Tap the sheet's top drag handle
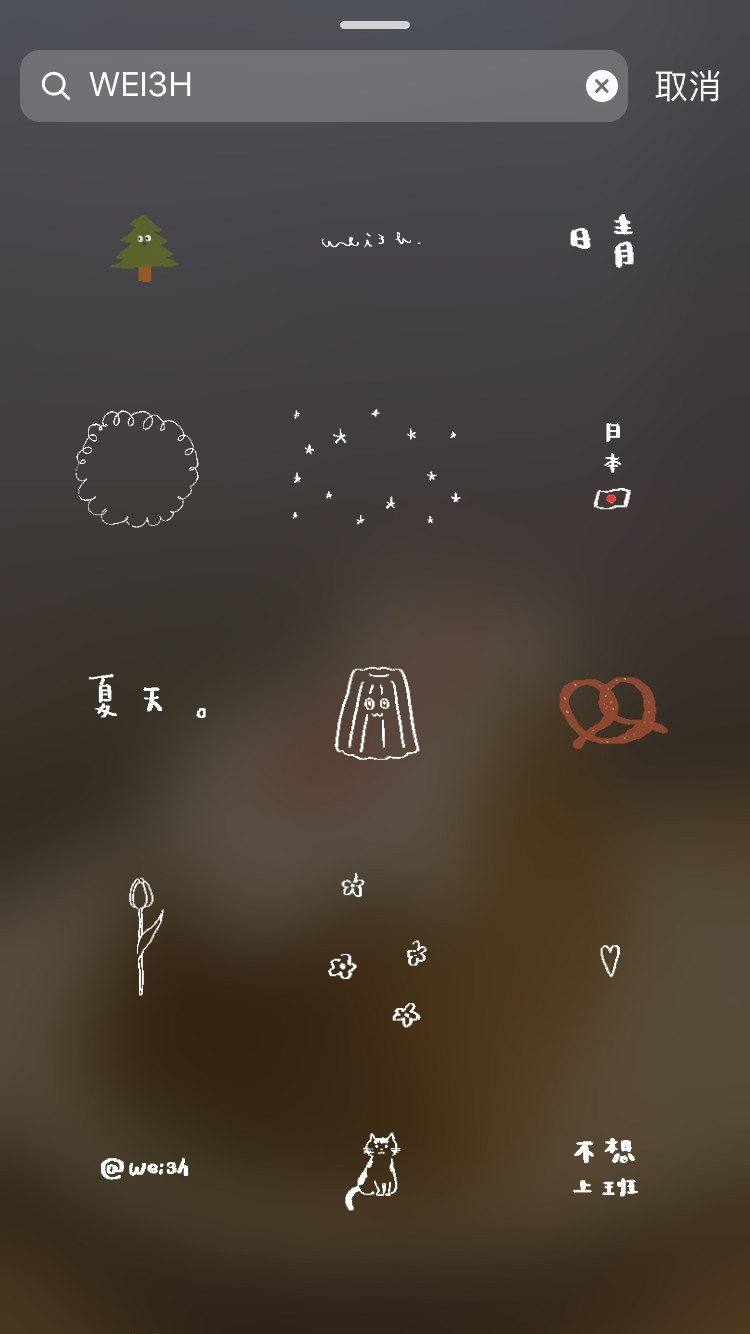 pos(375,25)
